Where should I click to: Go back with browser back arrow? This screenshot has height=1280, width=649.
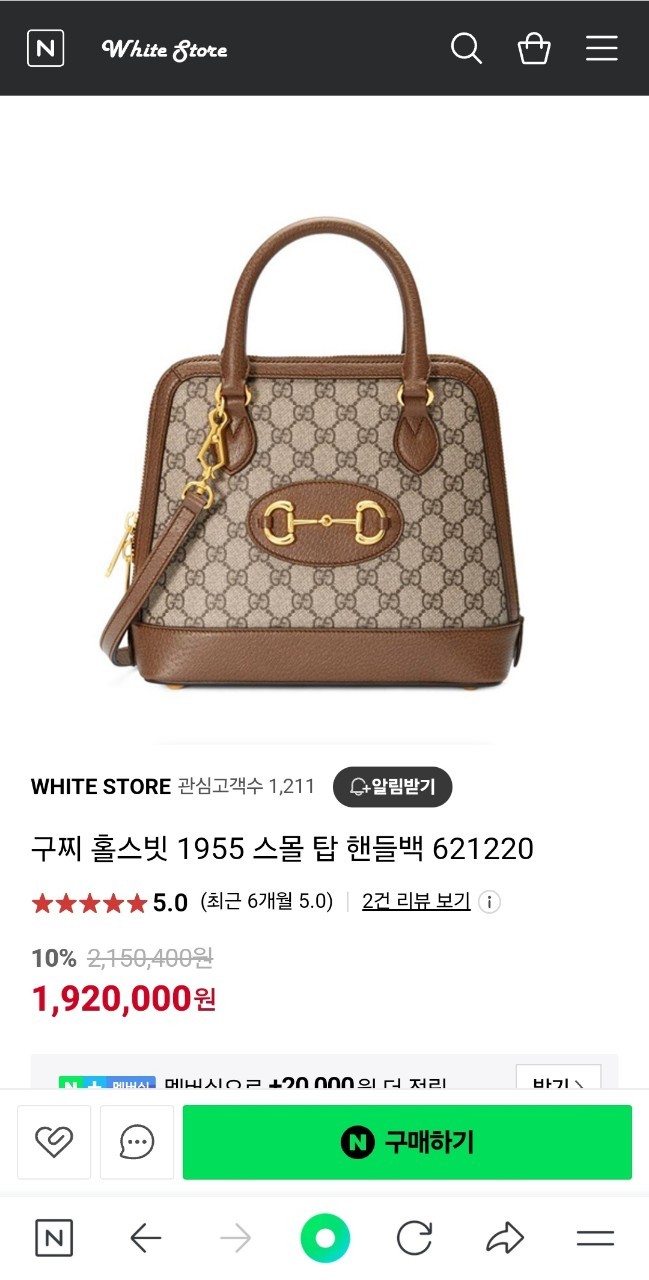tap(146, 1239)
